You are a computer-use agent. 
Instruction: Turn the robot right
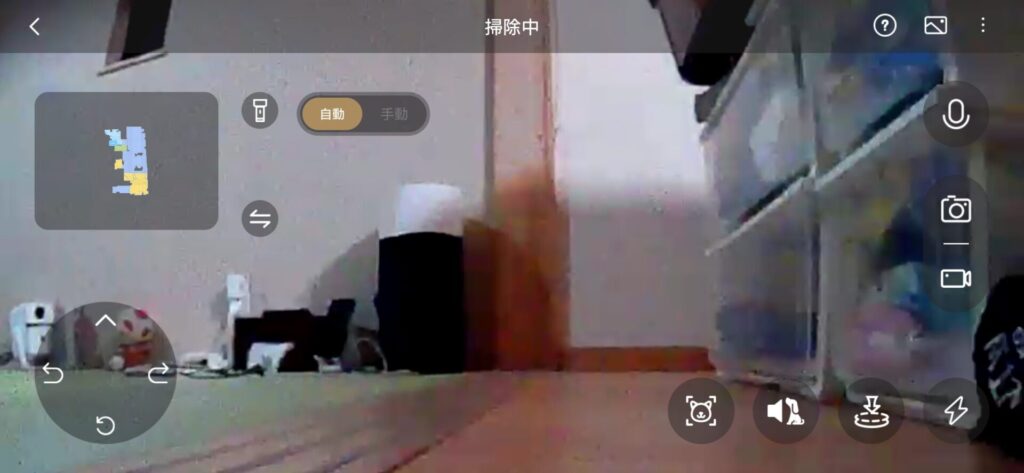pyautogui.click(x=158, y=375)
